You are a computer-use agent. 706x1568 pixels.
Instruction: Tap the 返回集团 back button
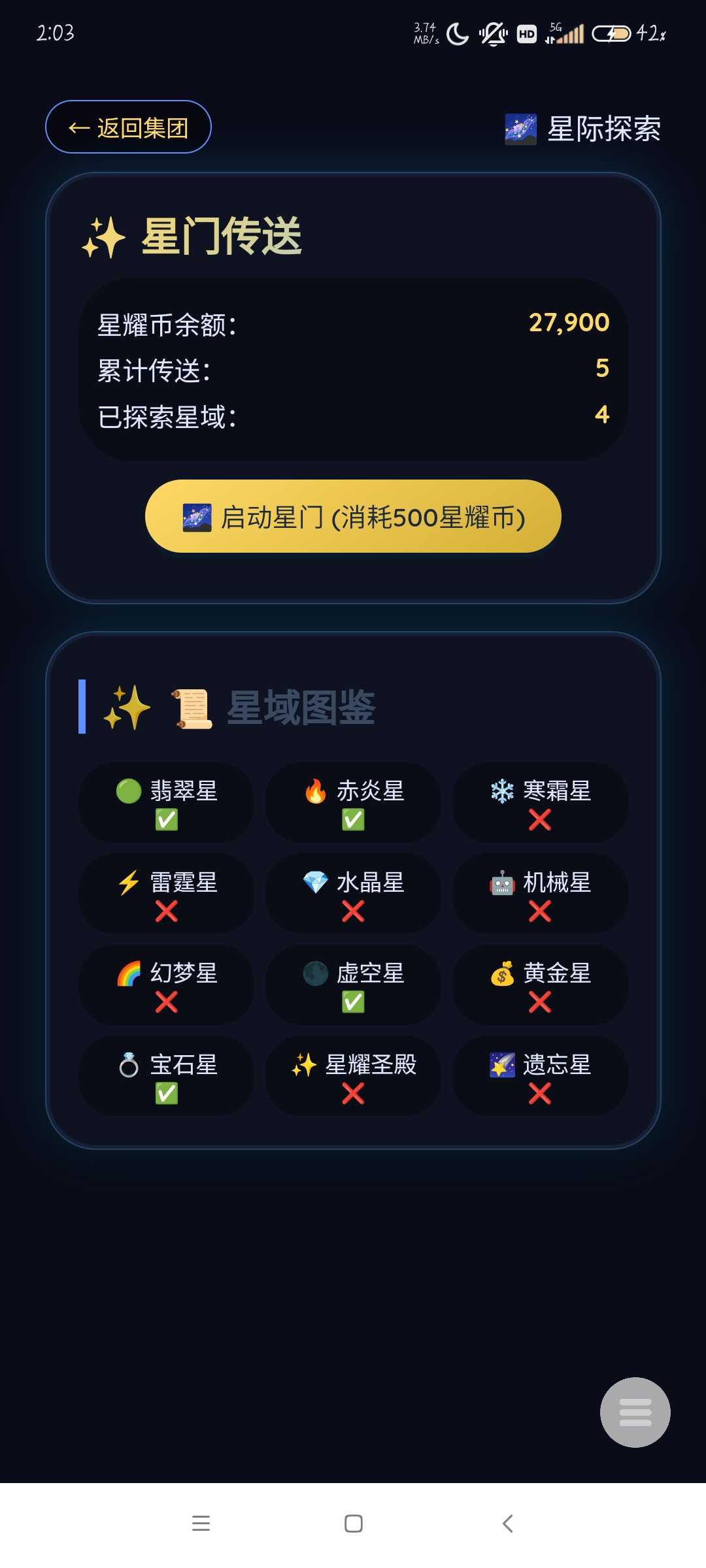128,127
